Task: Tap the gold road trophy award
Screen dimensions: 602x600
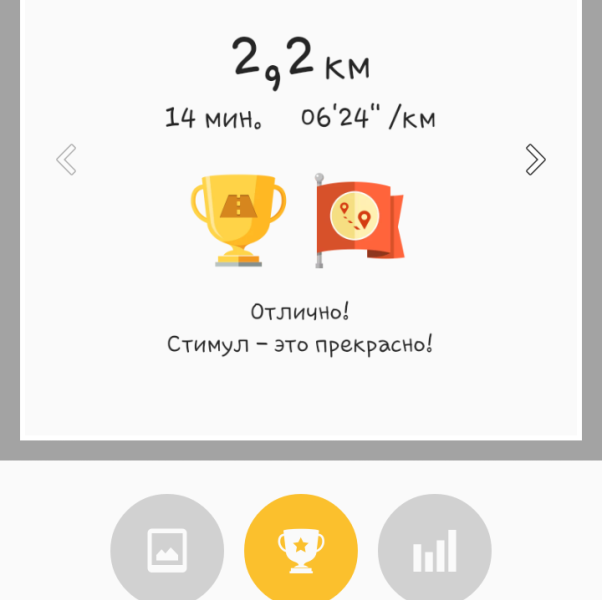Action: (x=238, y=220)
